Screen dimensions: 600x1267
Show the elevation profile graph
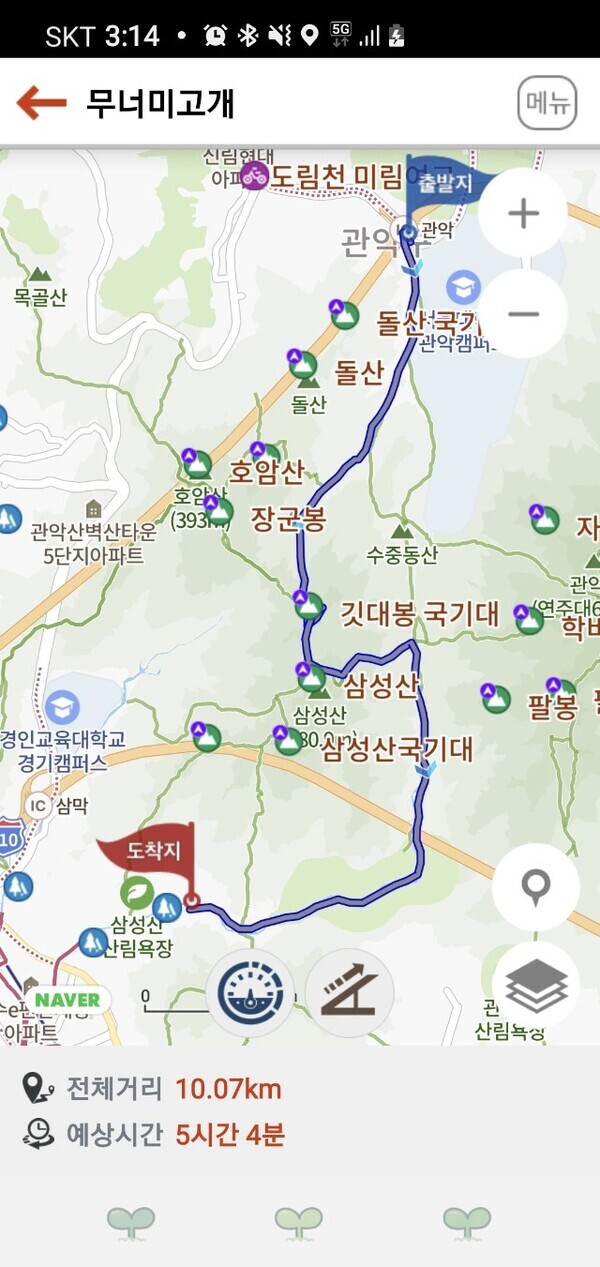tap(349, 992)
